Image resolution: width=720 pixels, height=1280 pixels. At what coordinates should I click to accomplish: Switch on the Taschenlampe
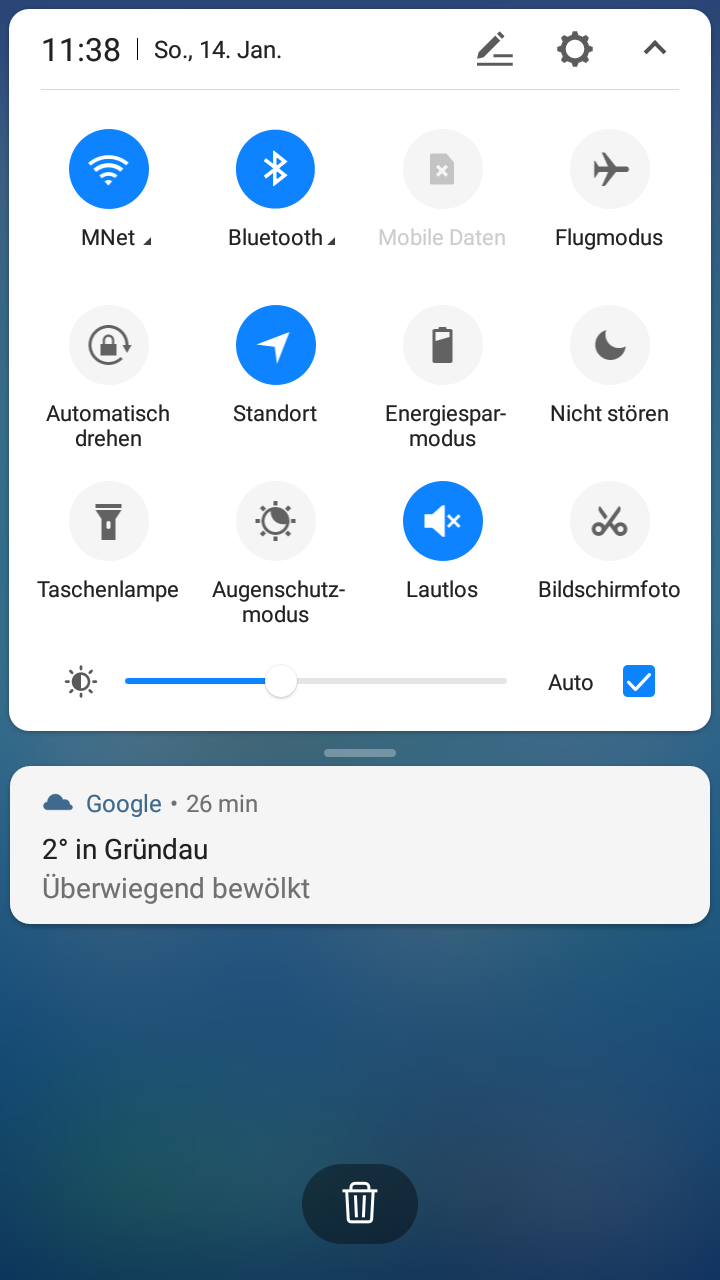pos(109,522)
